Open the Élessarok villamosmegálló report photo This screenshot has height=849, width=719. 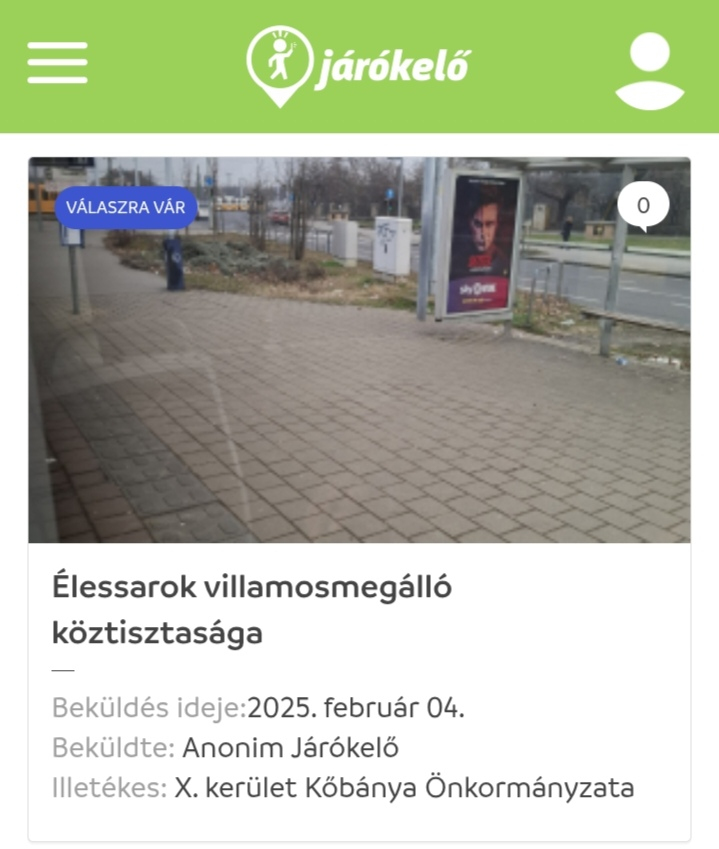point(359,380)
